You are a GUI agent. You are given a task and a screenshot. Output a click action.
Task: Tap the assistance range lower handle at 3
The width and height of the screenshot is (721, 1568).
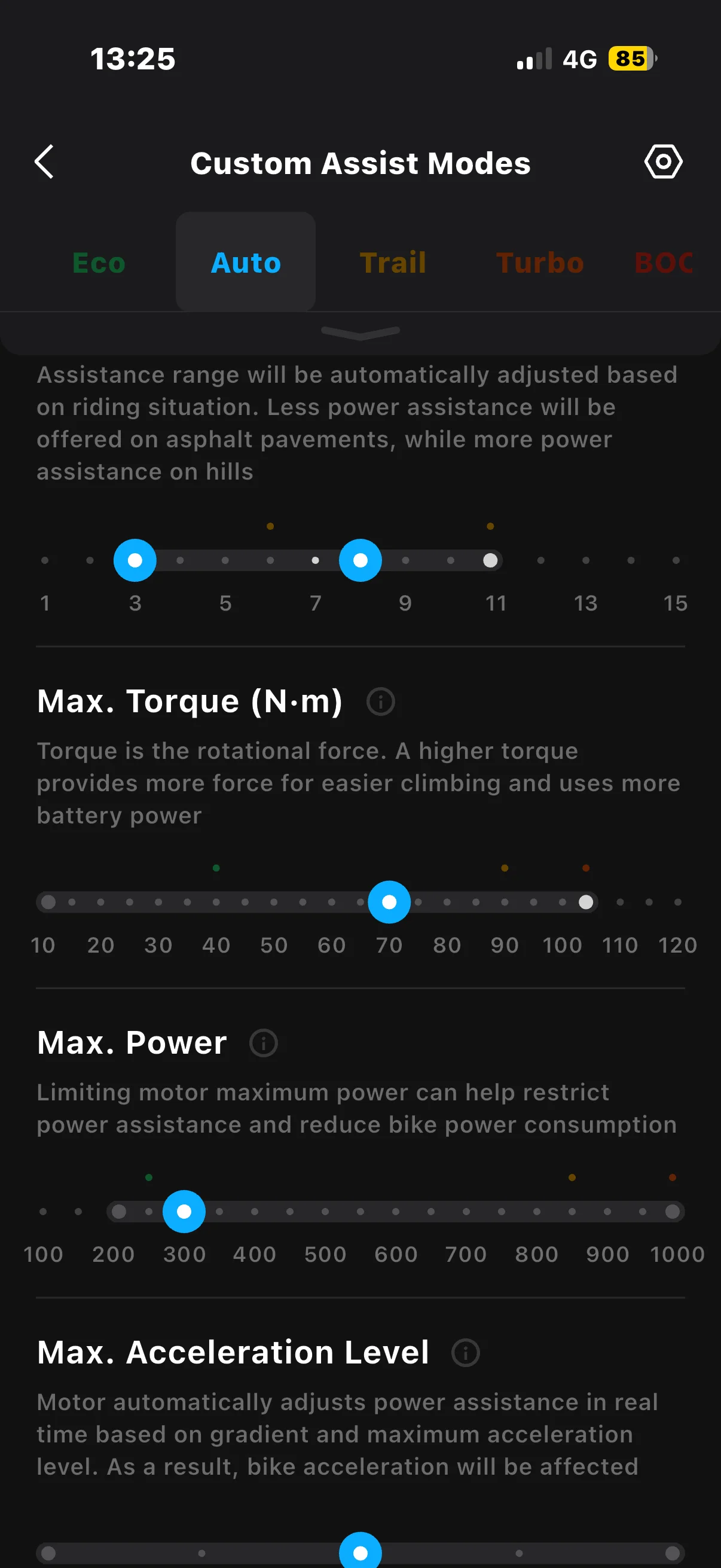pyautogui.click(x=135, y=560)
